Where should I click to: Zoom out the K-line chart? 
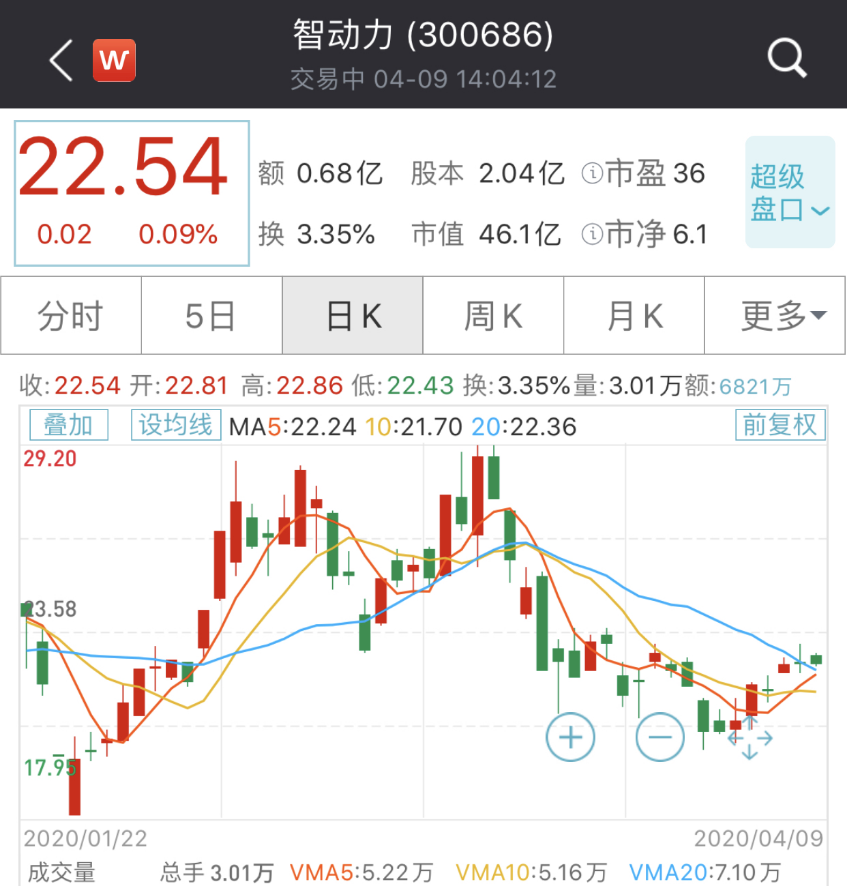coord(660,739)
